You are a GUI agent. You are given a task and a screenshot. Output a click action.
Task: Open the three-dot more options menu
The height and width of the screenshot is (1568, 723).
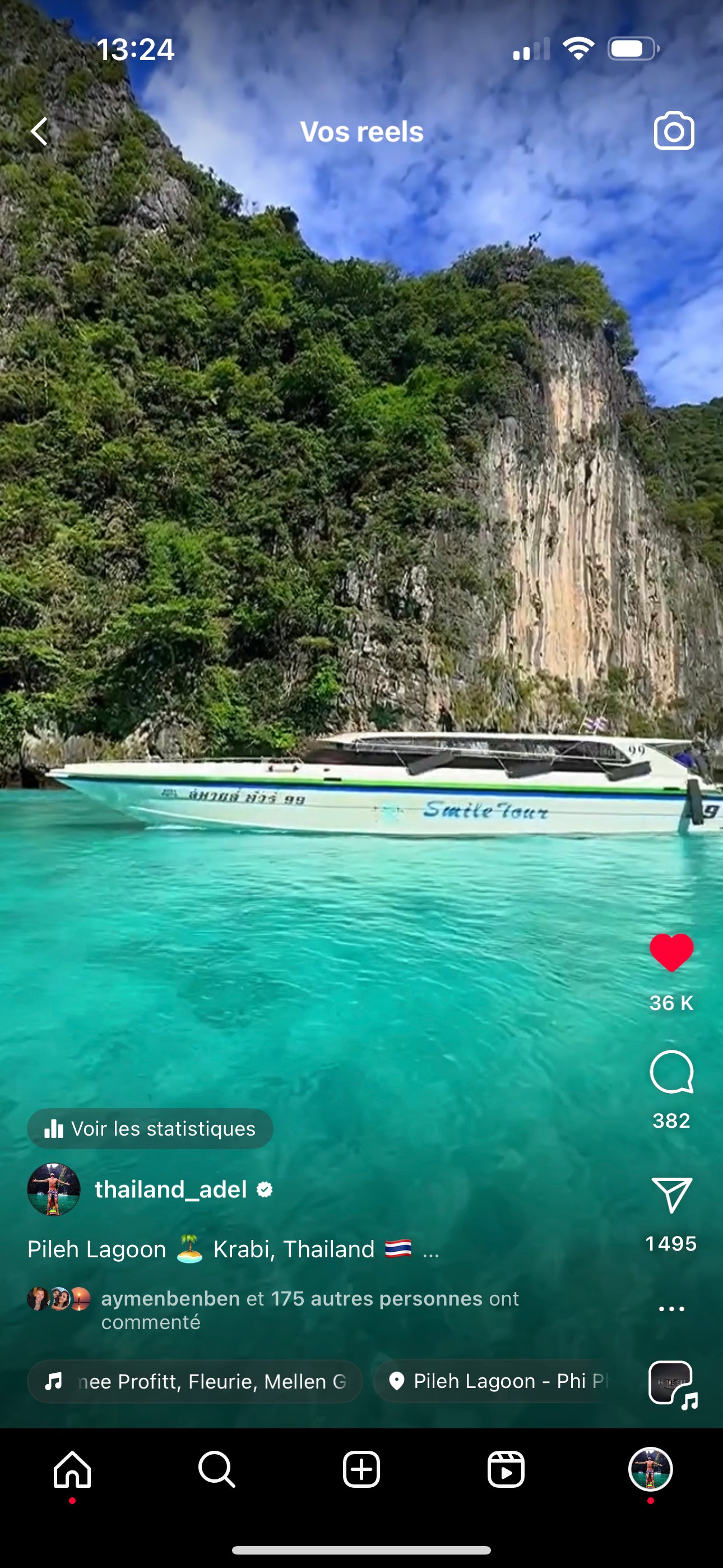671,1309
